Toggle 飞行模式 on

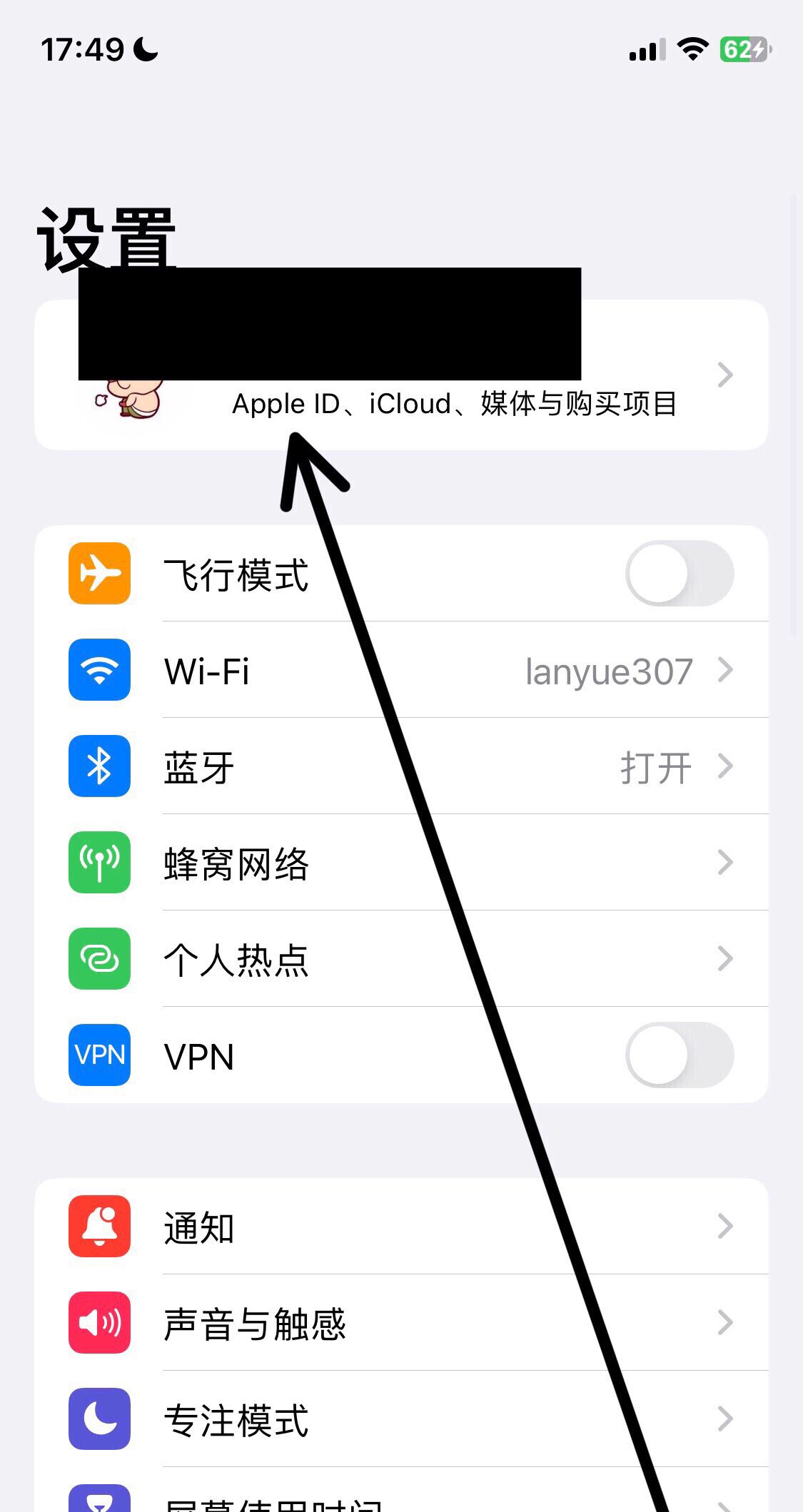pyautogui.click(x=678, y=574)
